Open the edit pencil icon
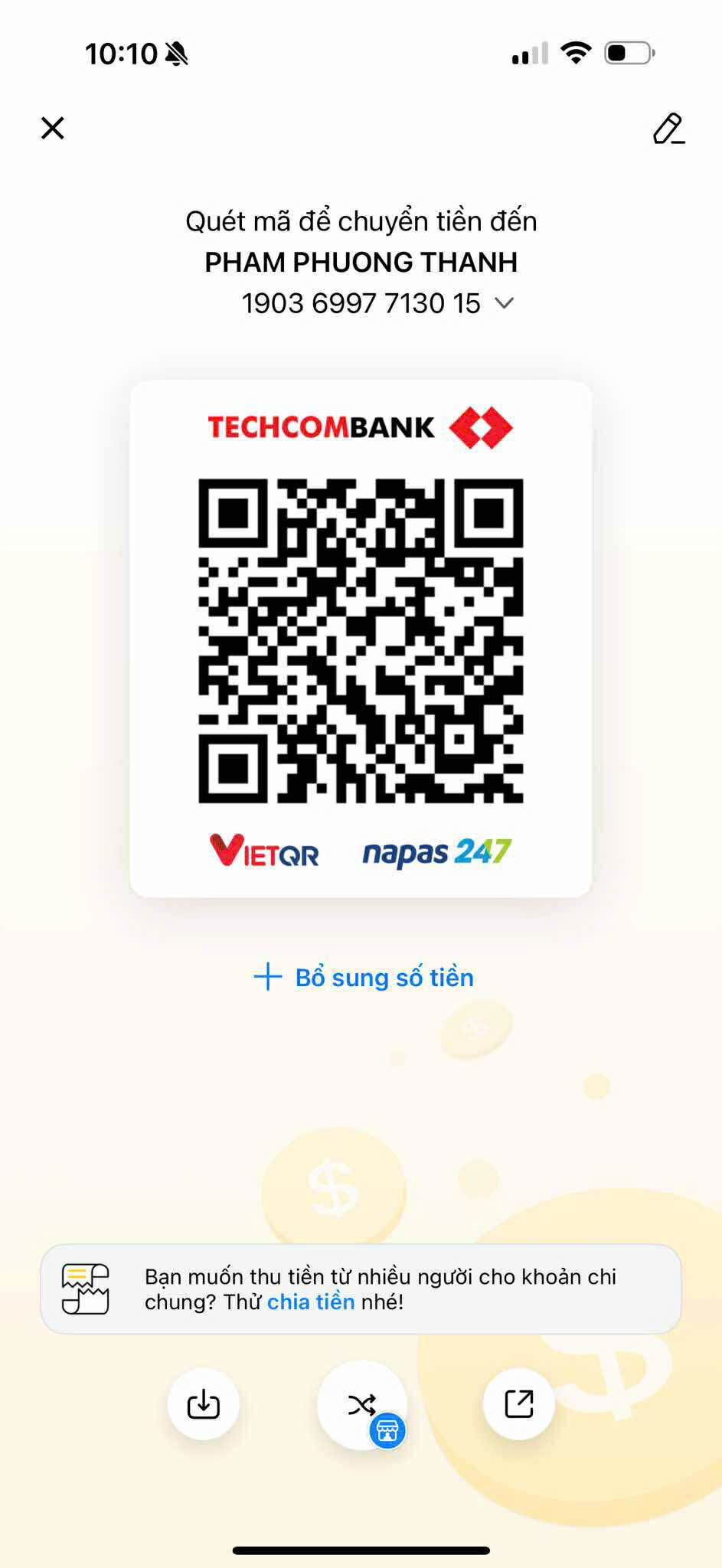The width and height of the screenshot is (722, 1568). coord(668,129)
